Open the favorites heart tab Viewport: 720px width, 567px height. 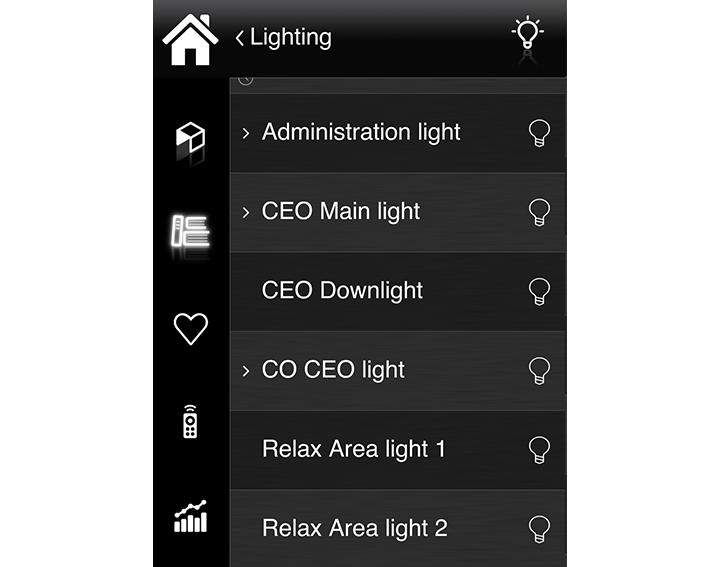click(190, 328)
